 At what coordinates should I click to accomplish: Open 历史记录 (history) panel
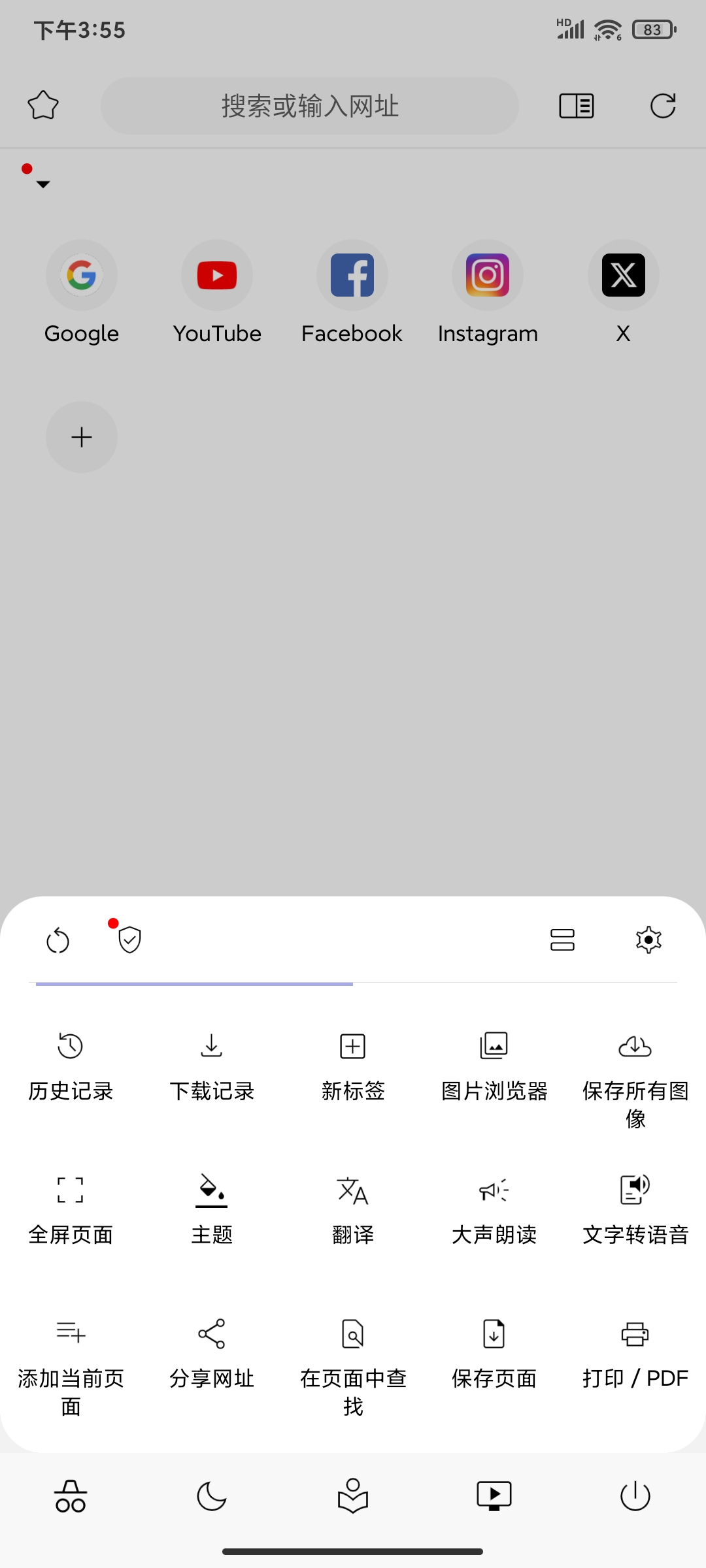click(x=70, y=1065)
